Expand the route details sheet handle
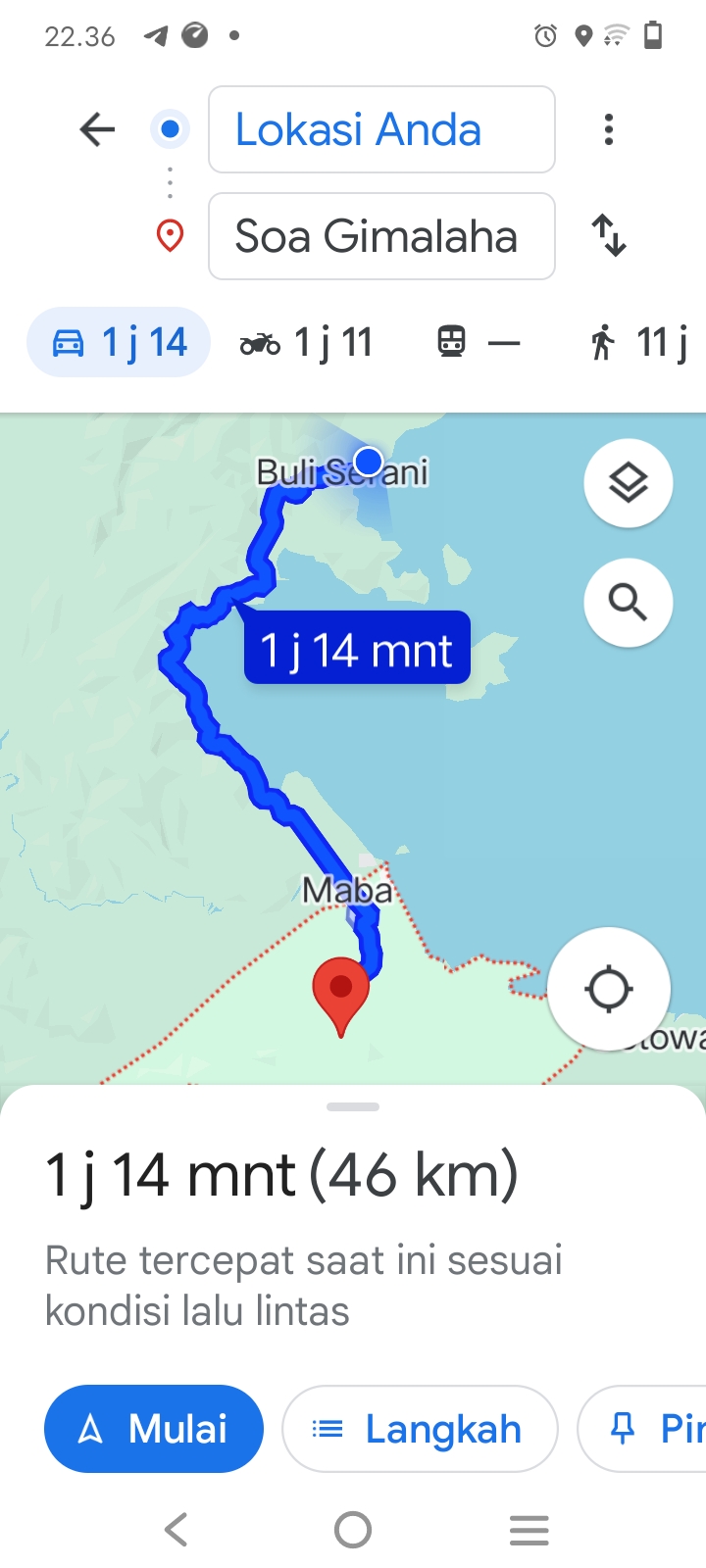This screenshot has height=1568, width=706. pyautogui.click(x=353, y=1107)
